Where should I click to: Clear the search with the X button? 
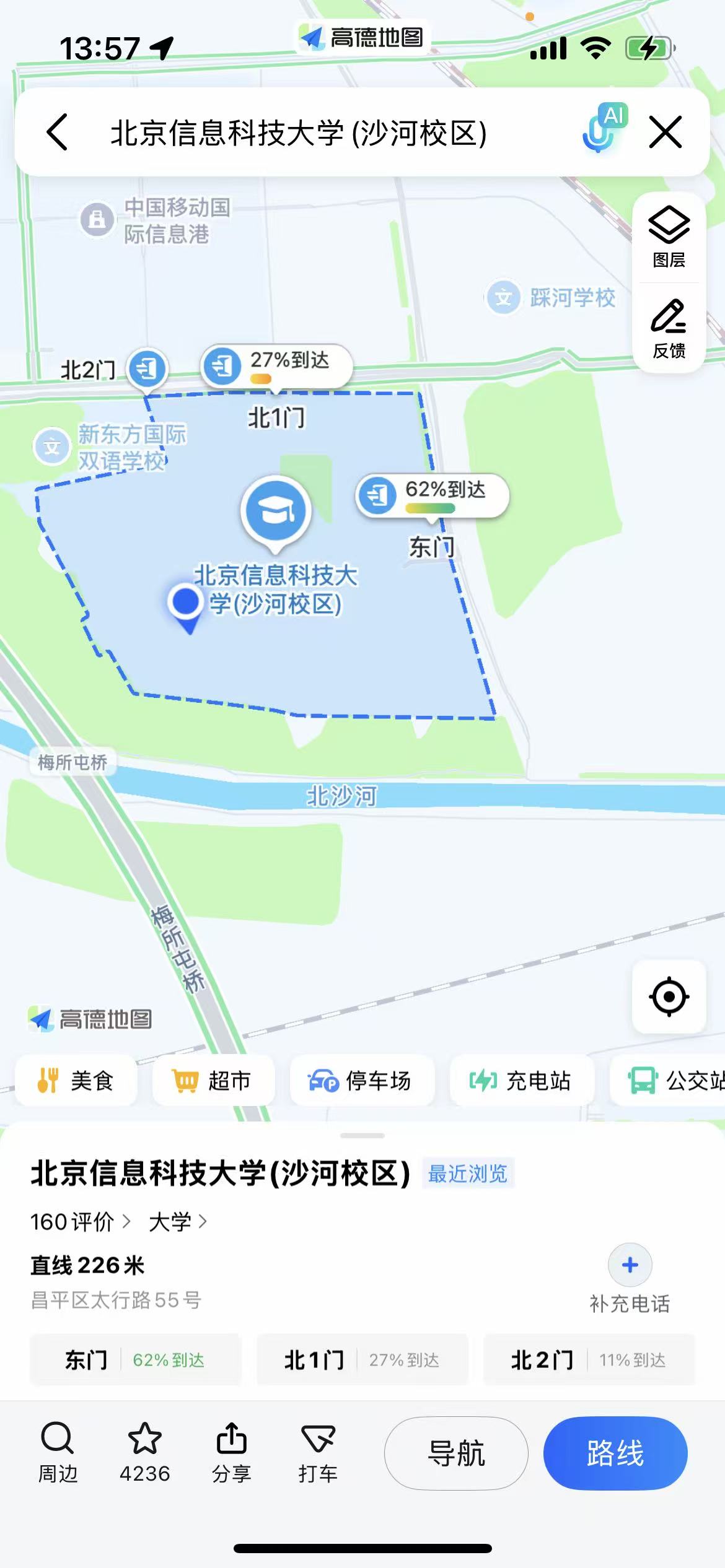(x=666, y=132)
